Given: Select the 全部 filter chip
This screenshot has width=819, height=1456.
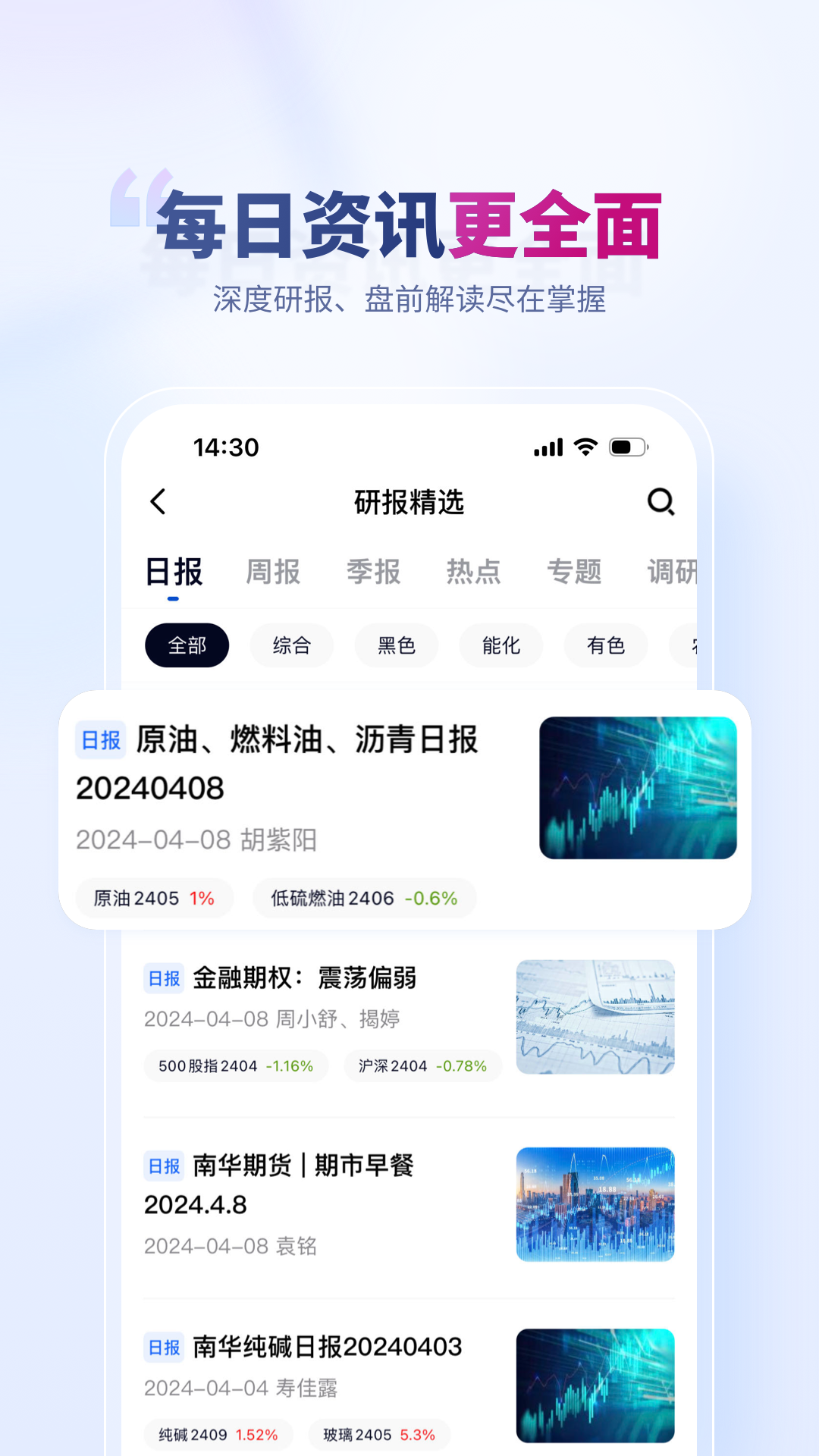Looking at the screenshot, I should pyautogui.click(x=187, y=645).
